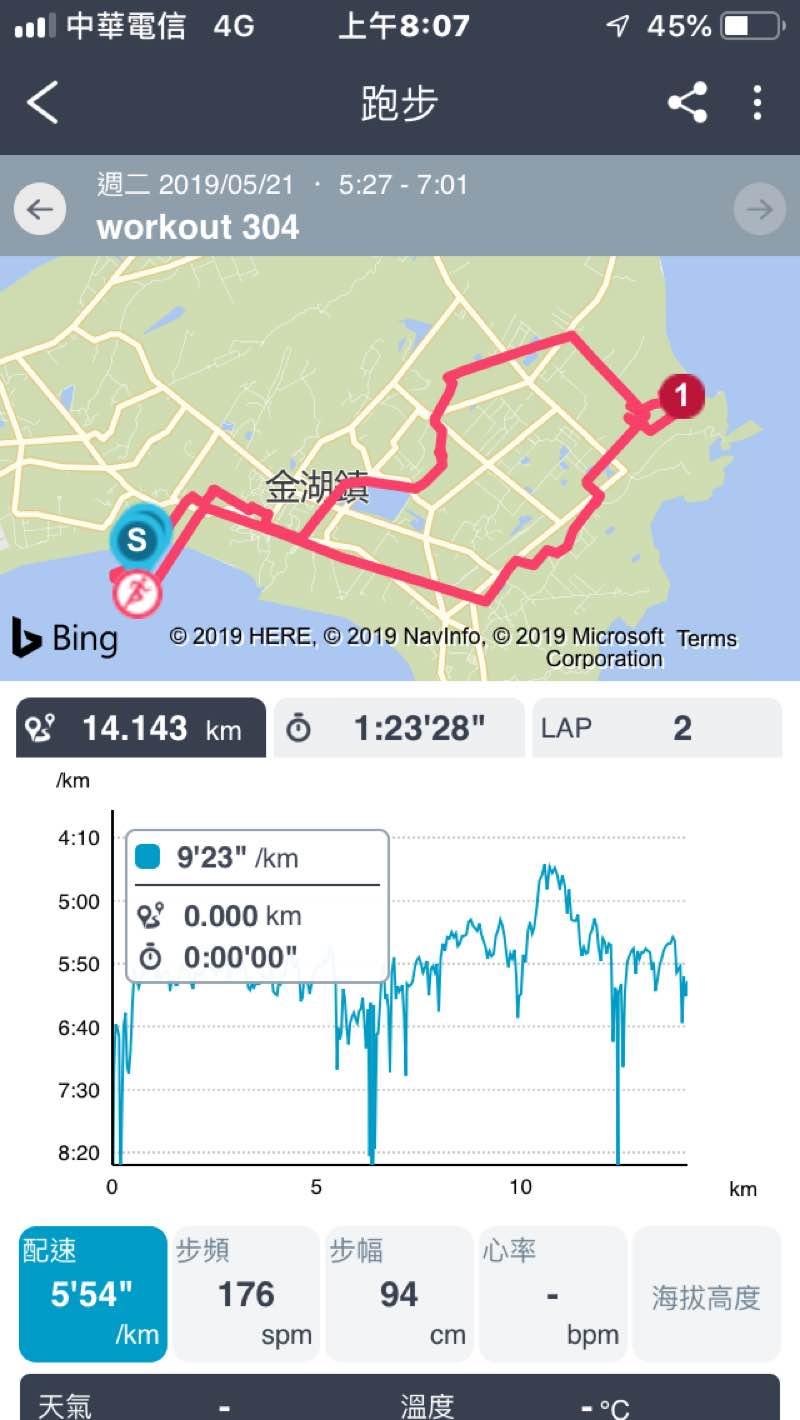Select the 配速 pace metric
Image resolution: width=800 pixels, height=1420 pixels.
coord(93,1294)
